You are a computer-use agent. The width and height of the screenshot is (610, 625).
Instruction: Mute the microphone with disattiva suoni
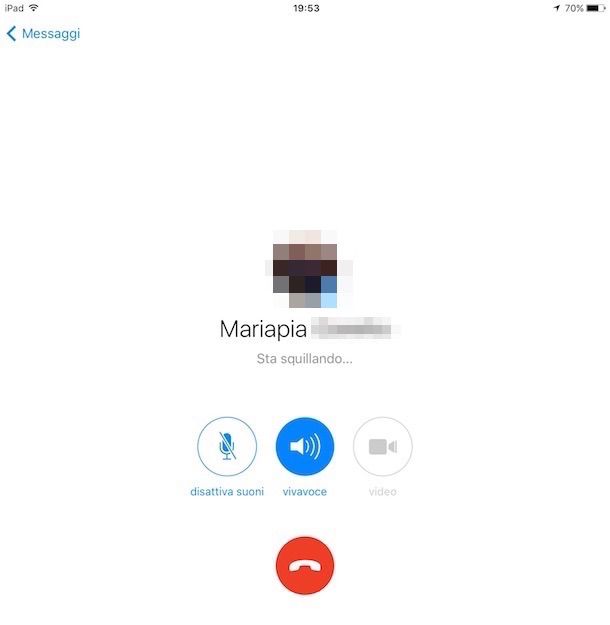227,446
